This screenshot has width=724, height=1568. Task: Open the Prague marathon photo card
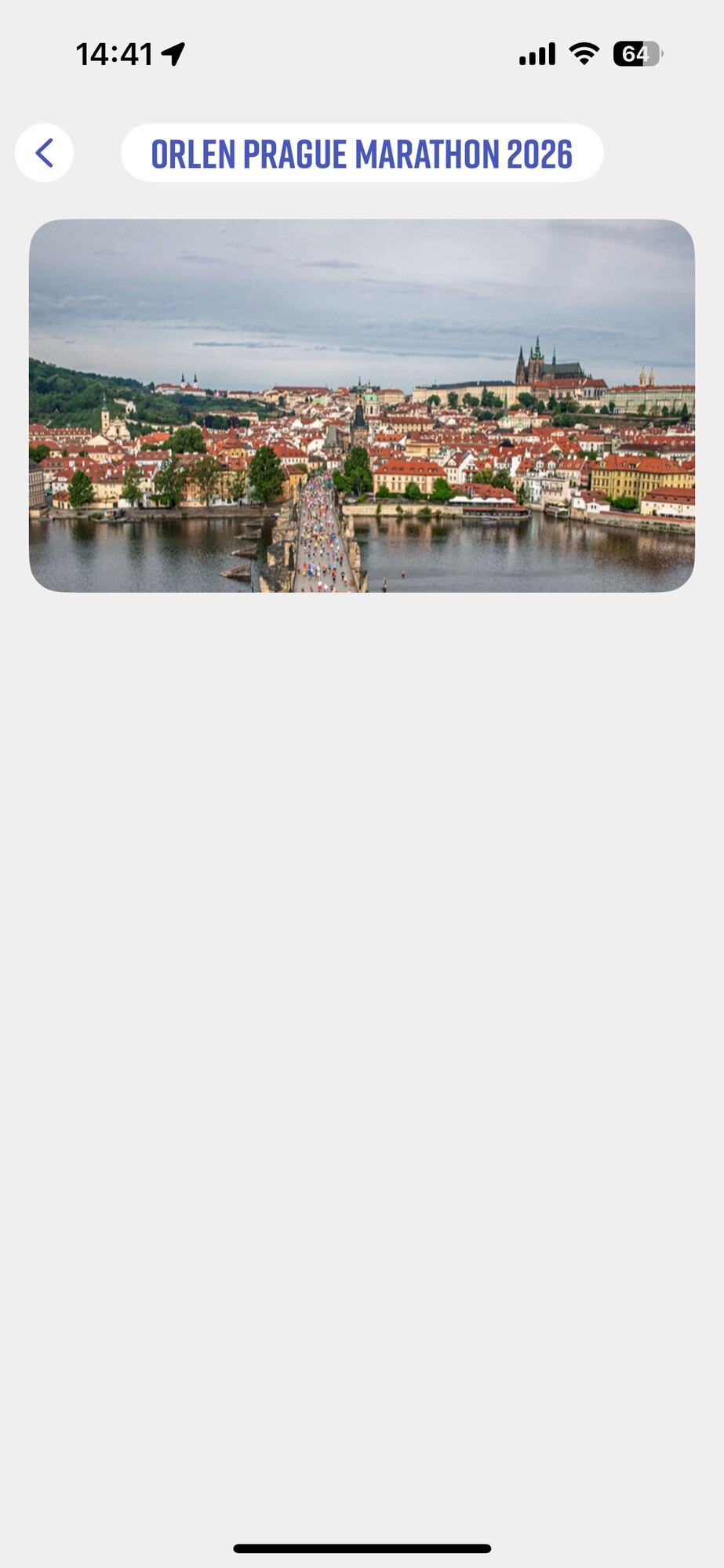tap(362, 405)
